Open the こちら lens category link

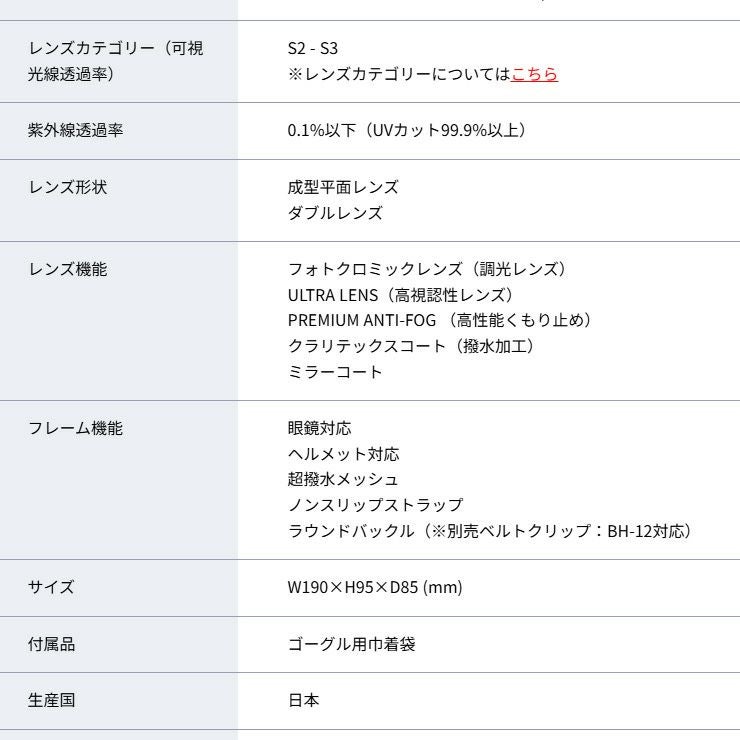(534, 74)
